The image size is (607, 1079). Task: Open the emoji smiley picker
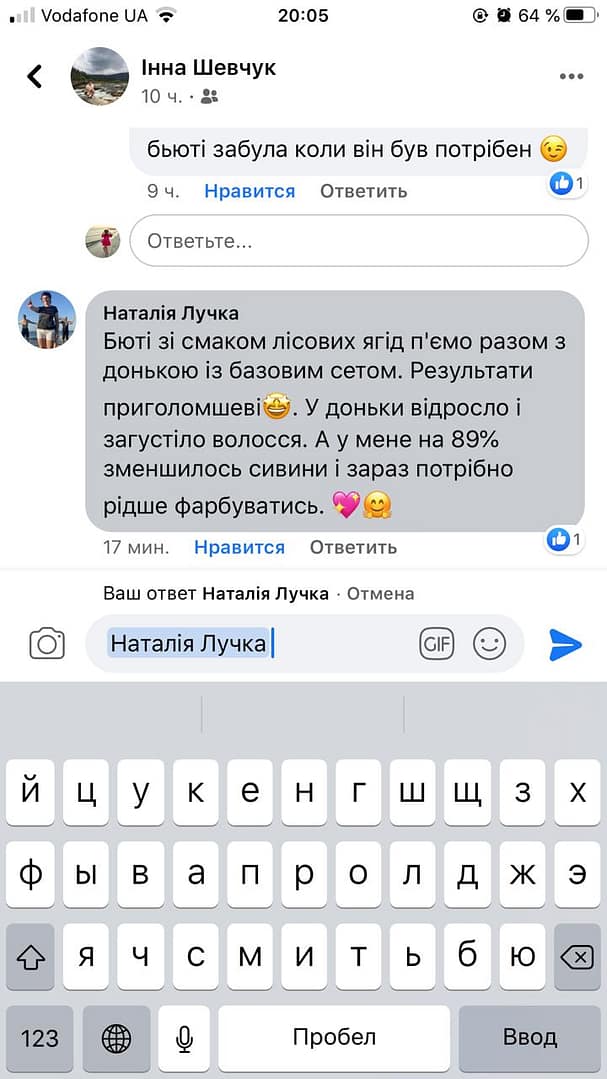point(489,644)
